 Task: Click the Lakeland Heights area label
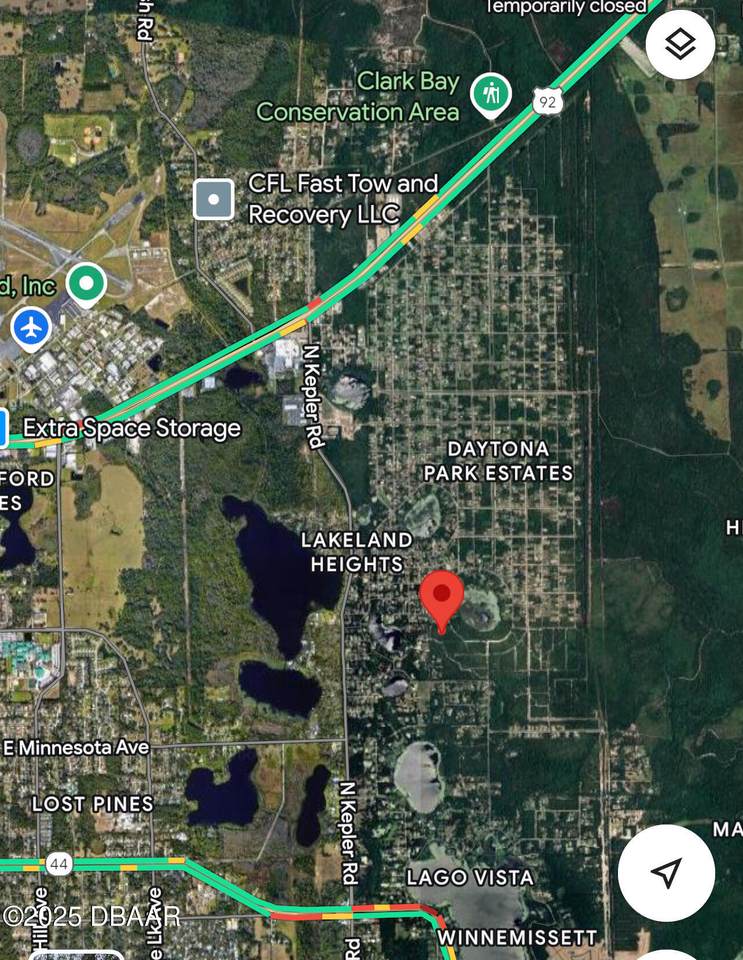pos(356,551)
